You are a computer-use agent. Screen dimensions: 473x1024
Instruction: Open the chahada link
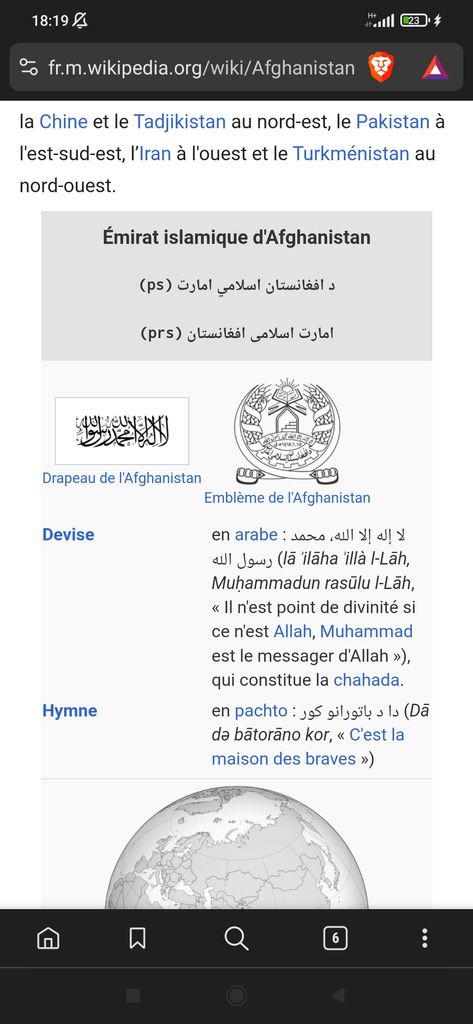coord(367,680)
